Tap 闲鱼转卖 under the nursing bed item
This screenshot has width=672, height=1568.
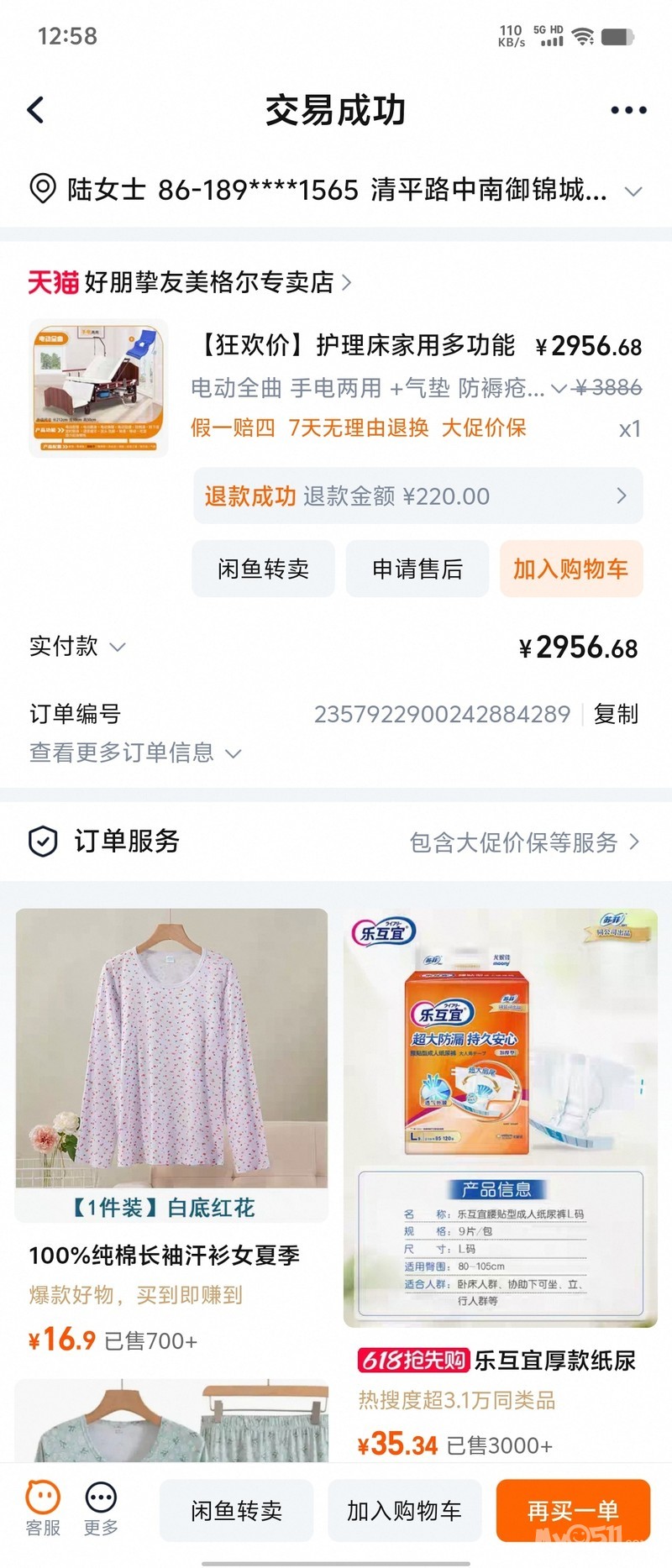(263, 569)
